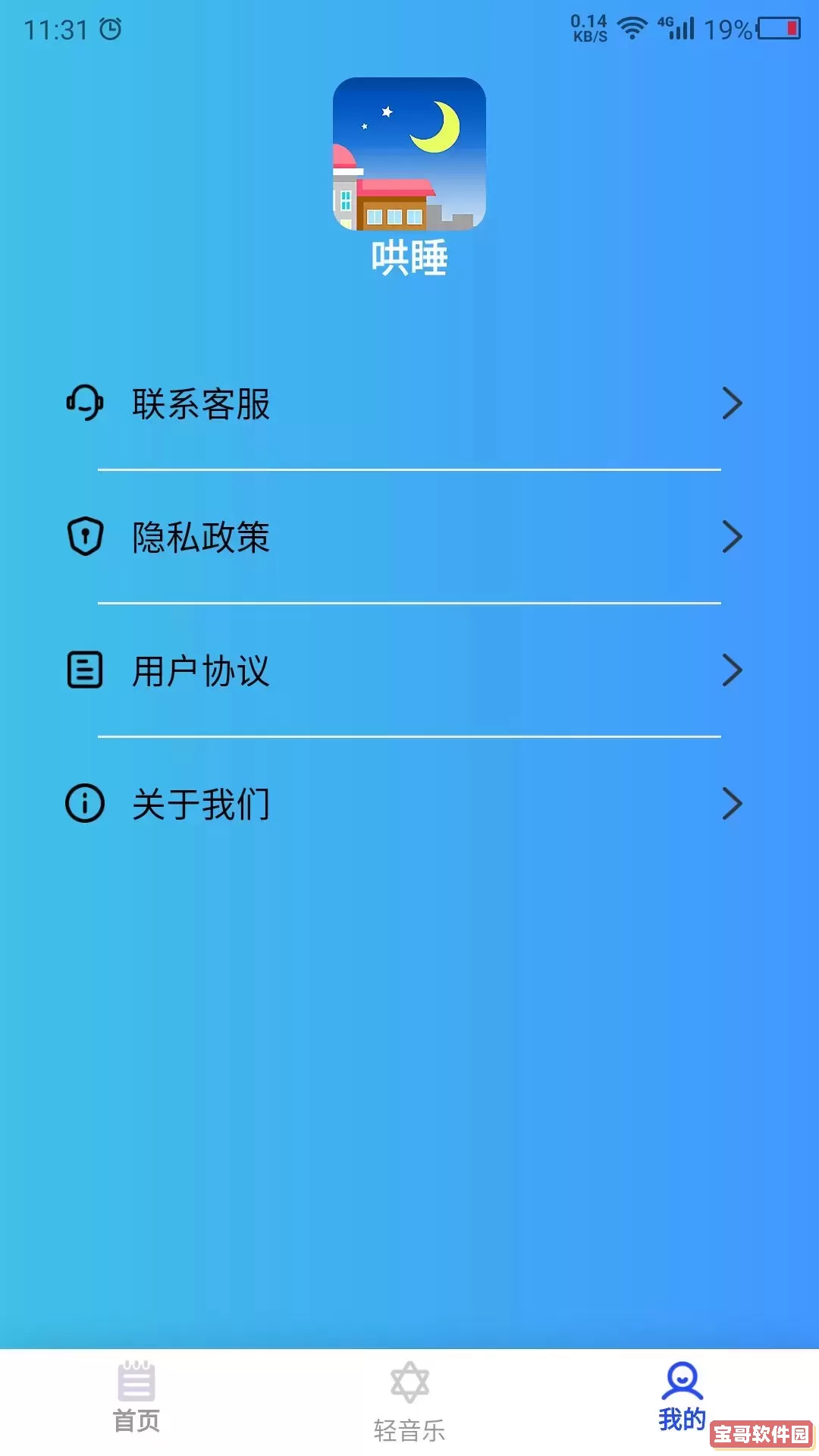The width and height of the screenshot is (819, 1456).
Task: Open the 用户协议 user agreement
Action: (402, 670)
